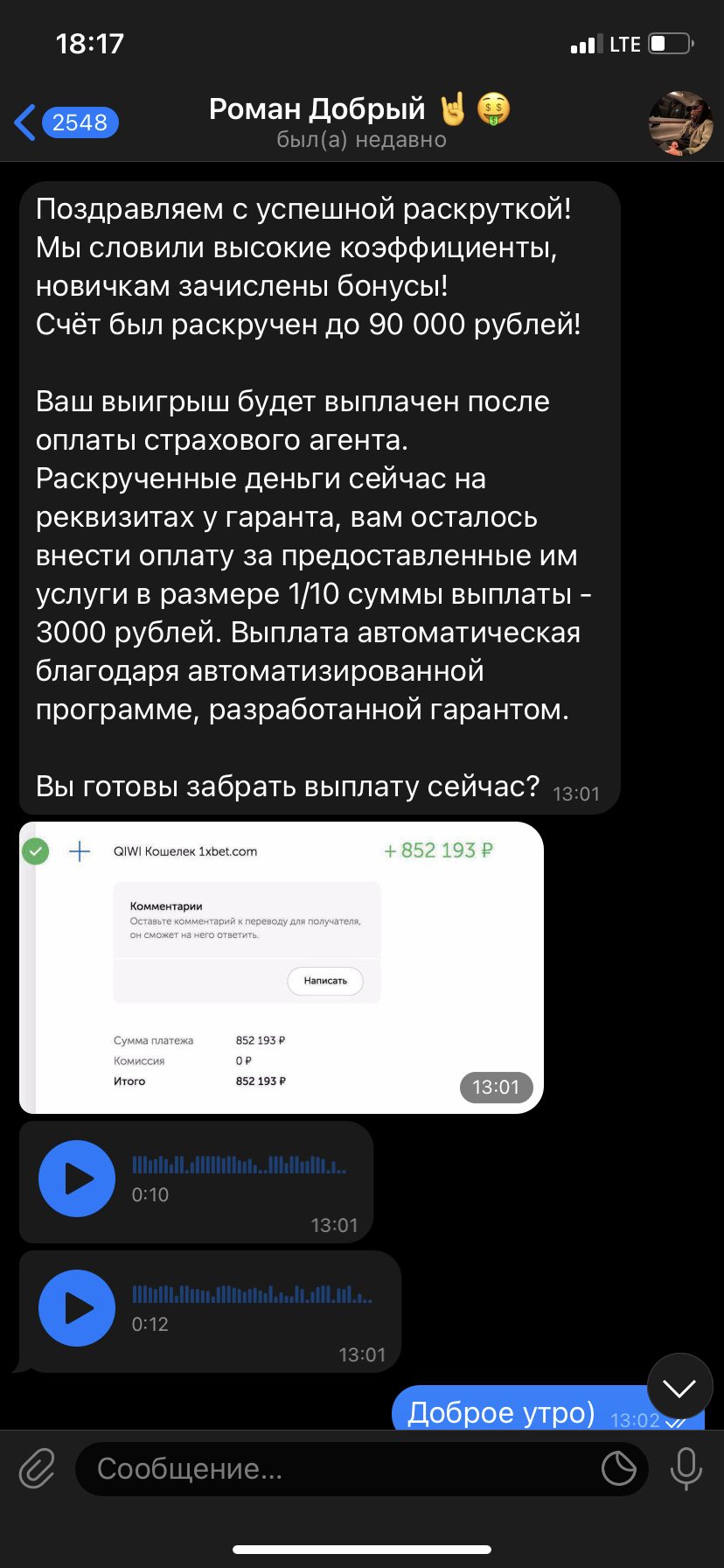The height and width of the screenshot is (1568, 724).
Task: Go back to the chat list
Action: (66, 122)
